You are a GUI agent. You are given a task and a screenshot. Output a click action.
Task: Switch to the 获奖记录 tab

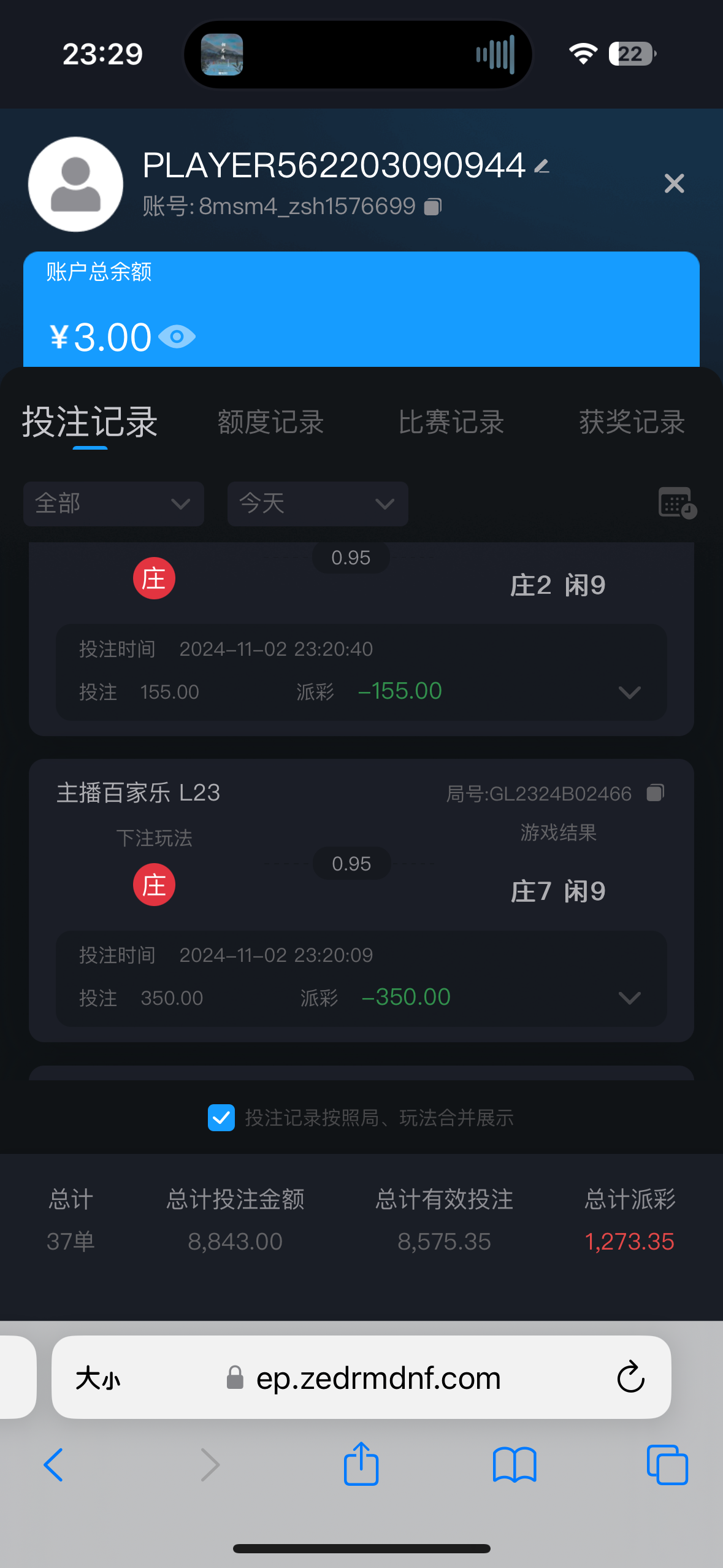coord(632,422)
